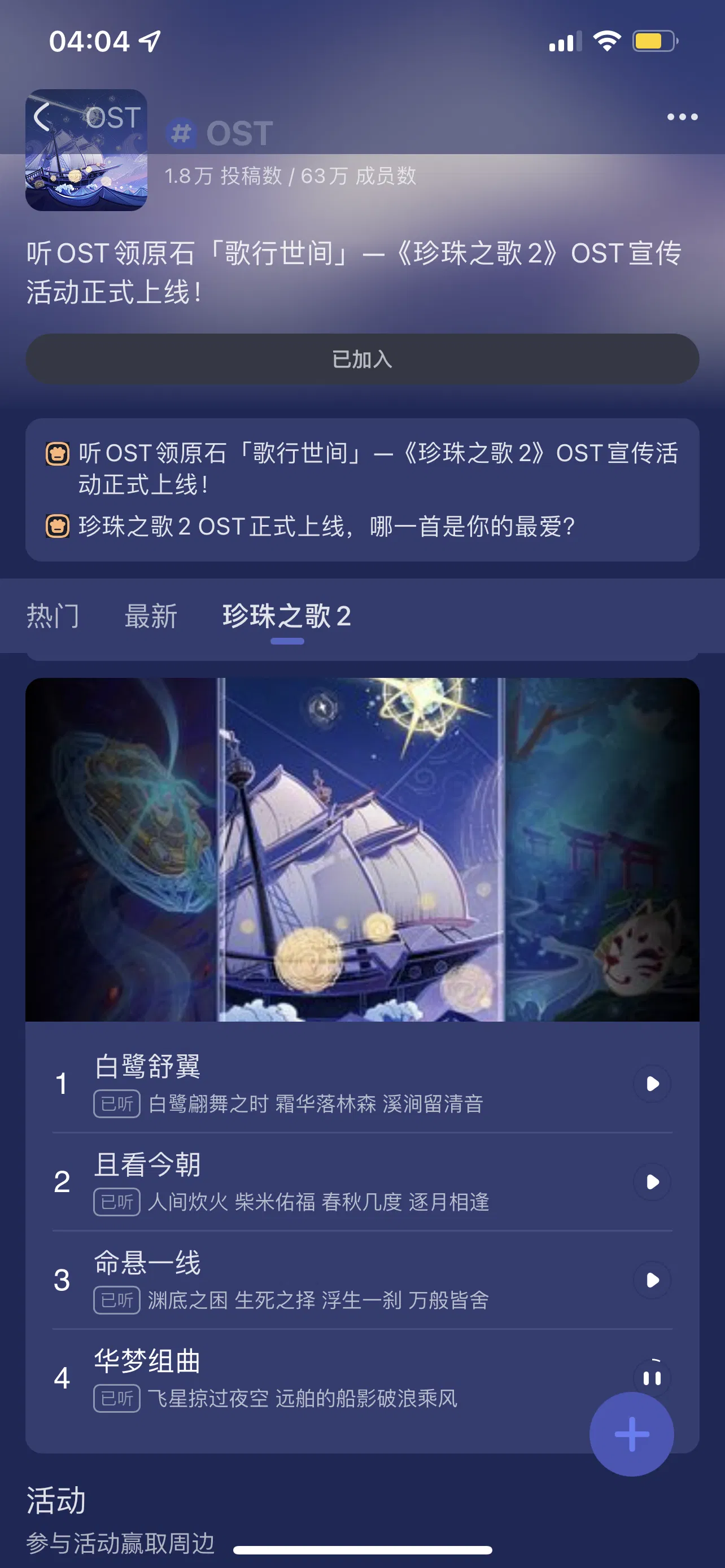Screen dimensions: 725x1568
Task: Create a new post with the plus button
Action: click(631, 1434)
